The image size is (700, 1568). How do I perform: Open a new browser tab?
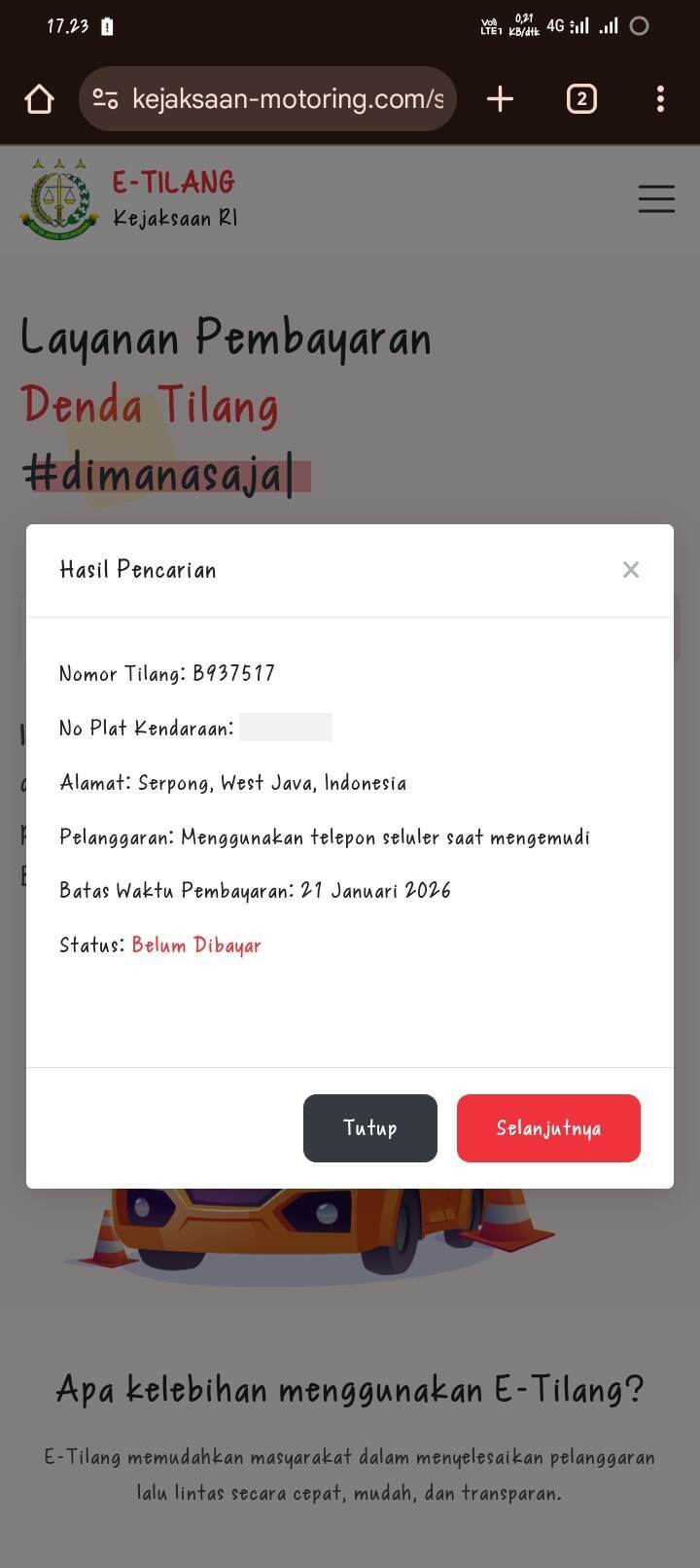[x=500, y=99]
